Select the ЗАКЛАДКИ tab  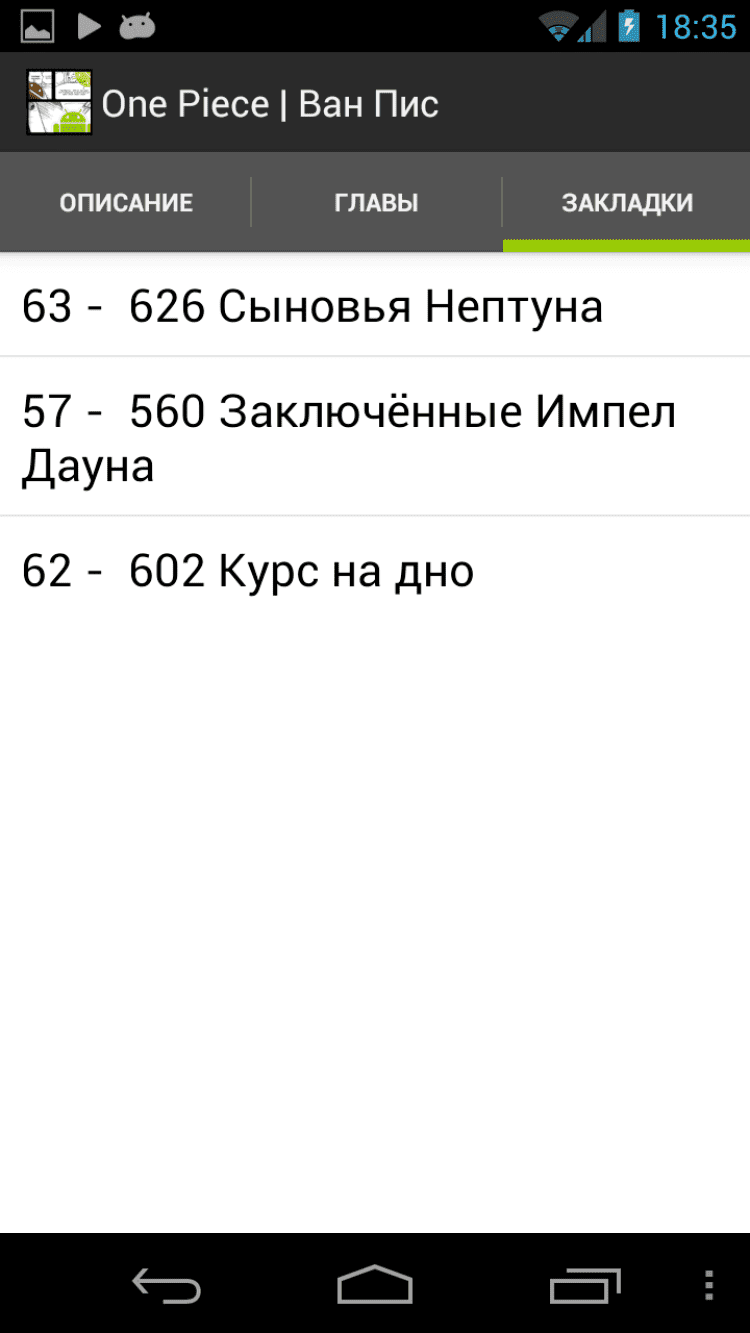(627, 203)
